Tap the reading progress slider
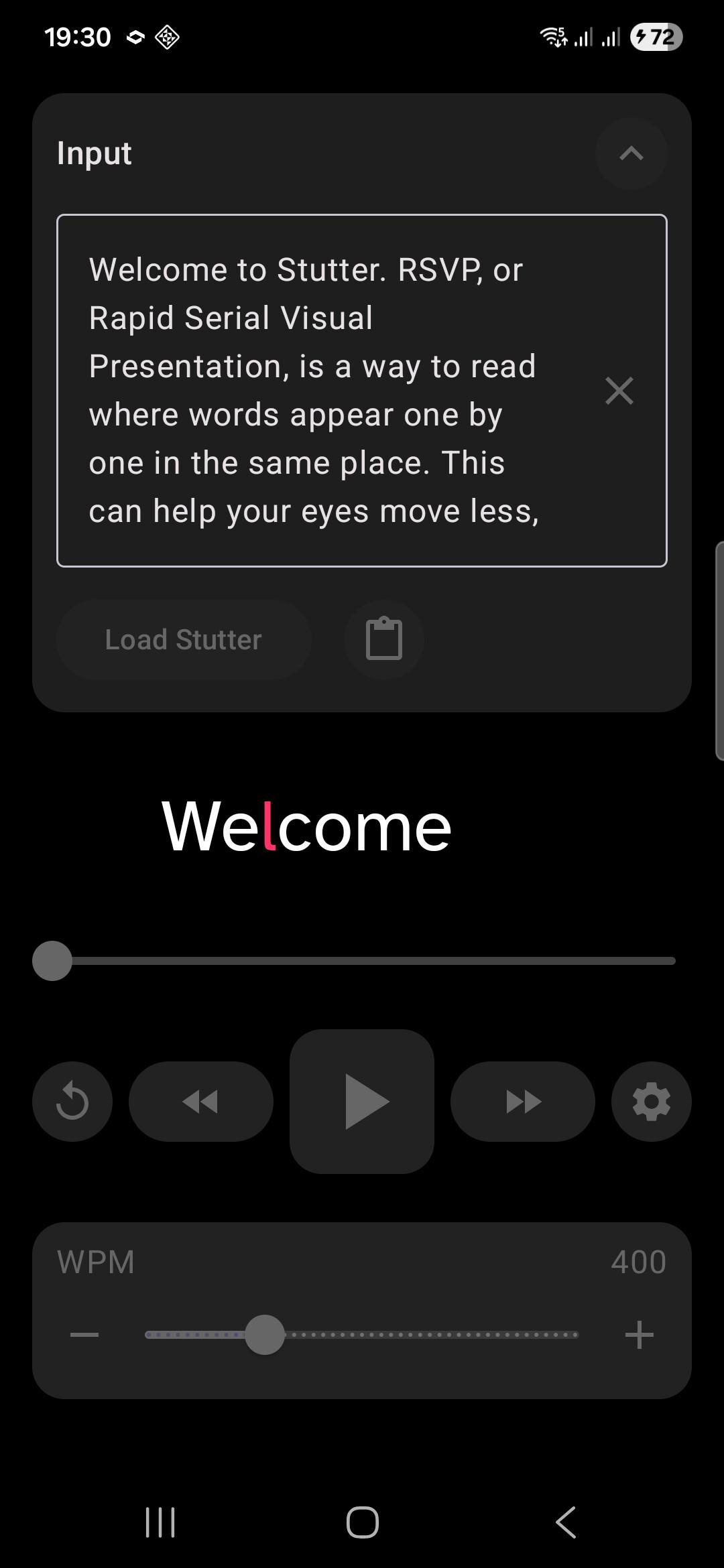The image size is (724, 1568). point(362,961)
